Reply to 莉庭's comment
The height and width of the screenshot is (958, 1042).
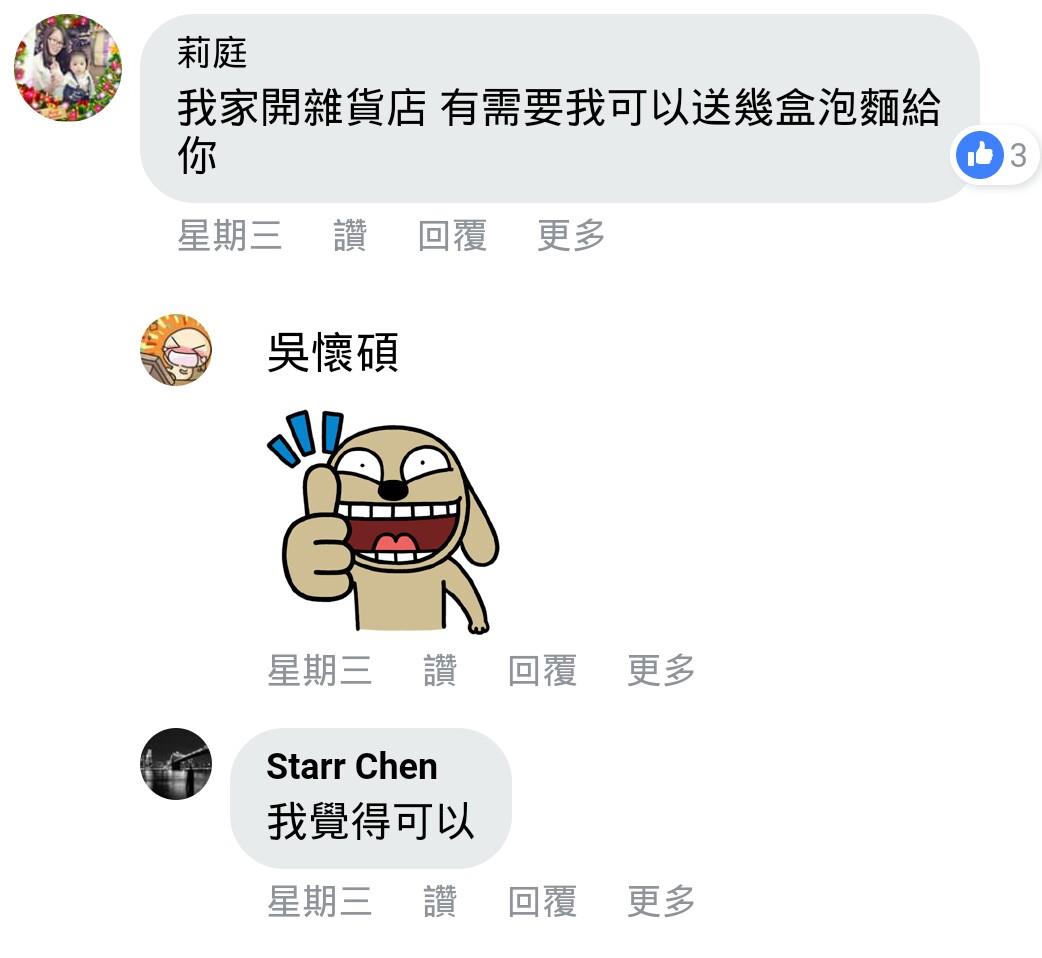point(452,237)
